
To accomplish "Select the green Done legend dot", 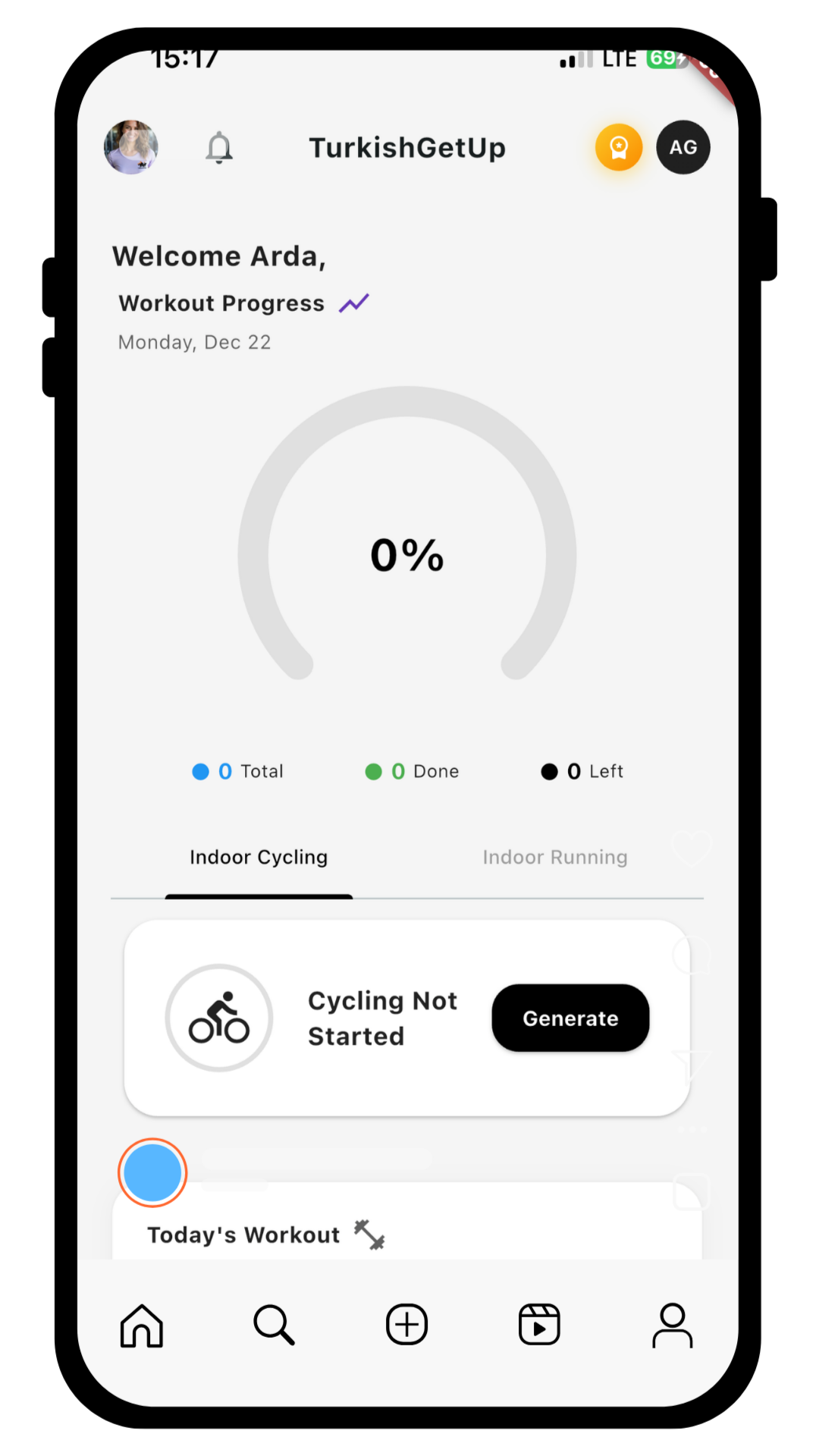I will (375, 771).
